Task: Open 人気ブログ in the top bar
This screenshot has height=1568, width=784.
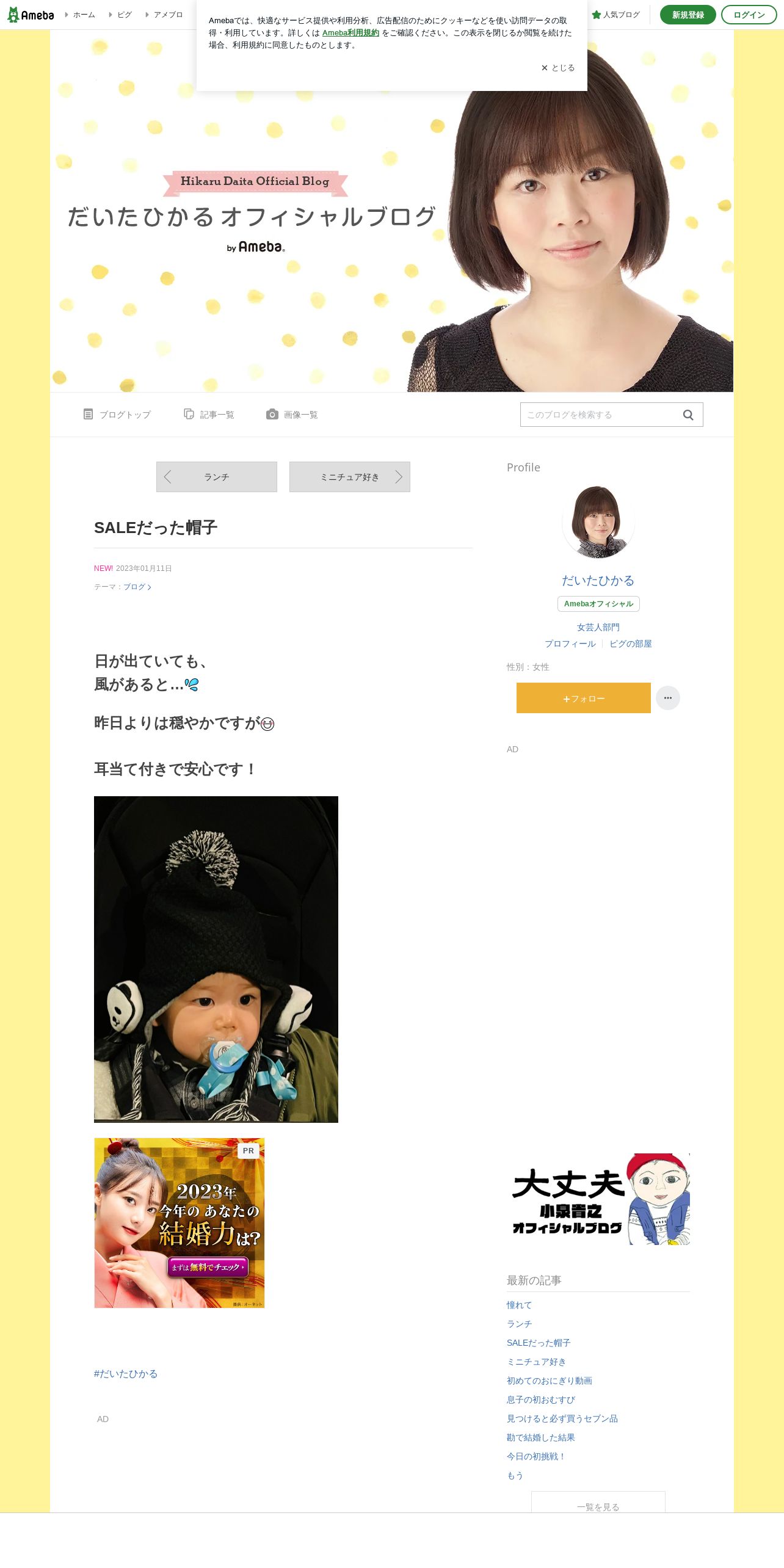Action: tap(615, 15)
